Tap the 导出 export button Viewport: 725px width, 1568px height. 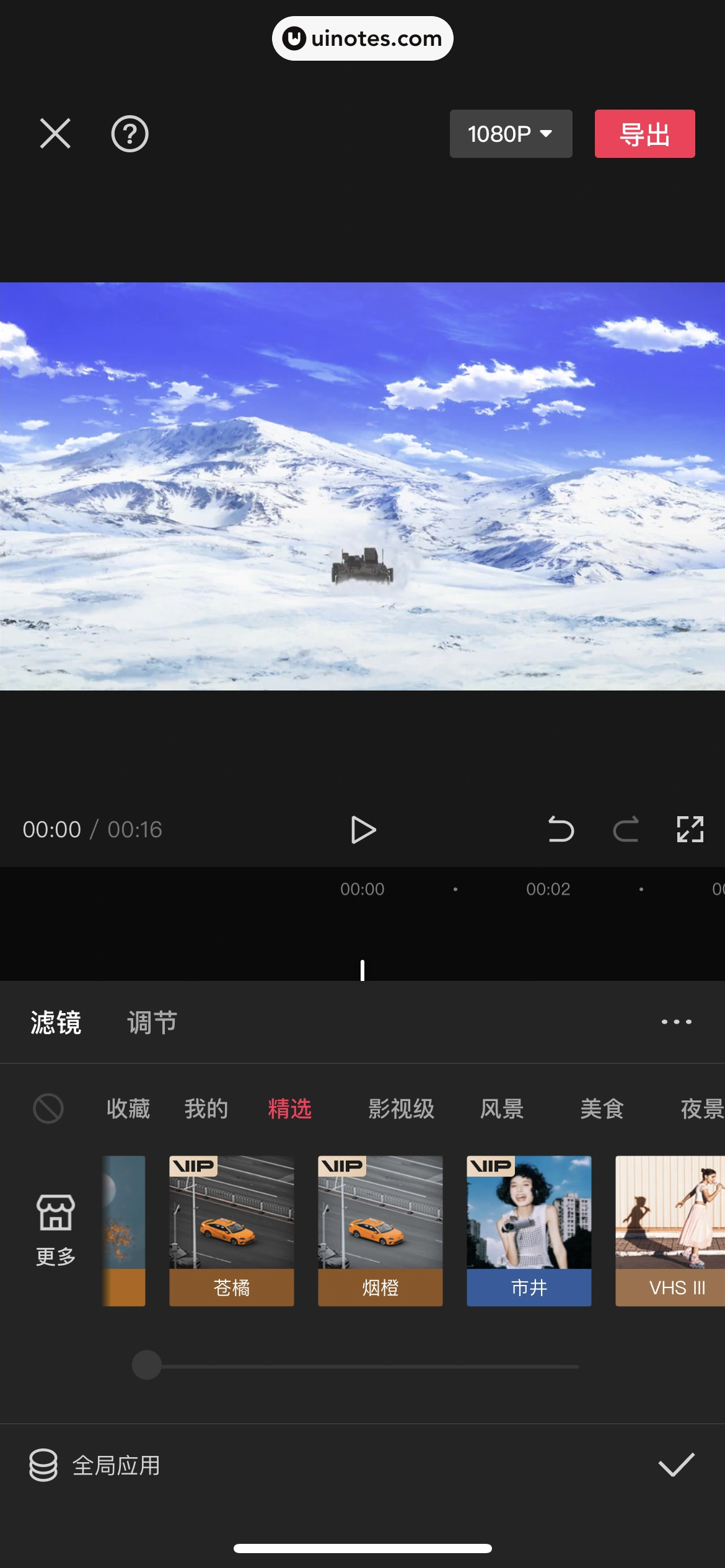click(x=644, y=134)
